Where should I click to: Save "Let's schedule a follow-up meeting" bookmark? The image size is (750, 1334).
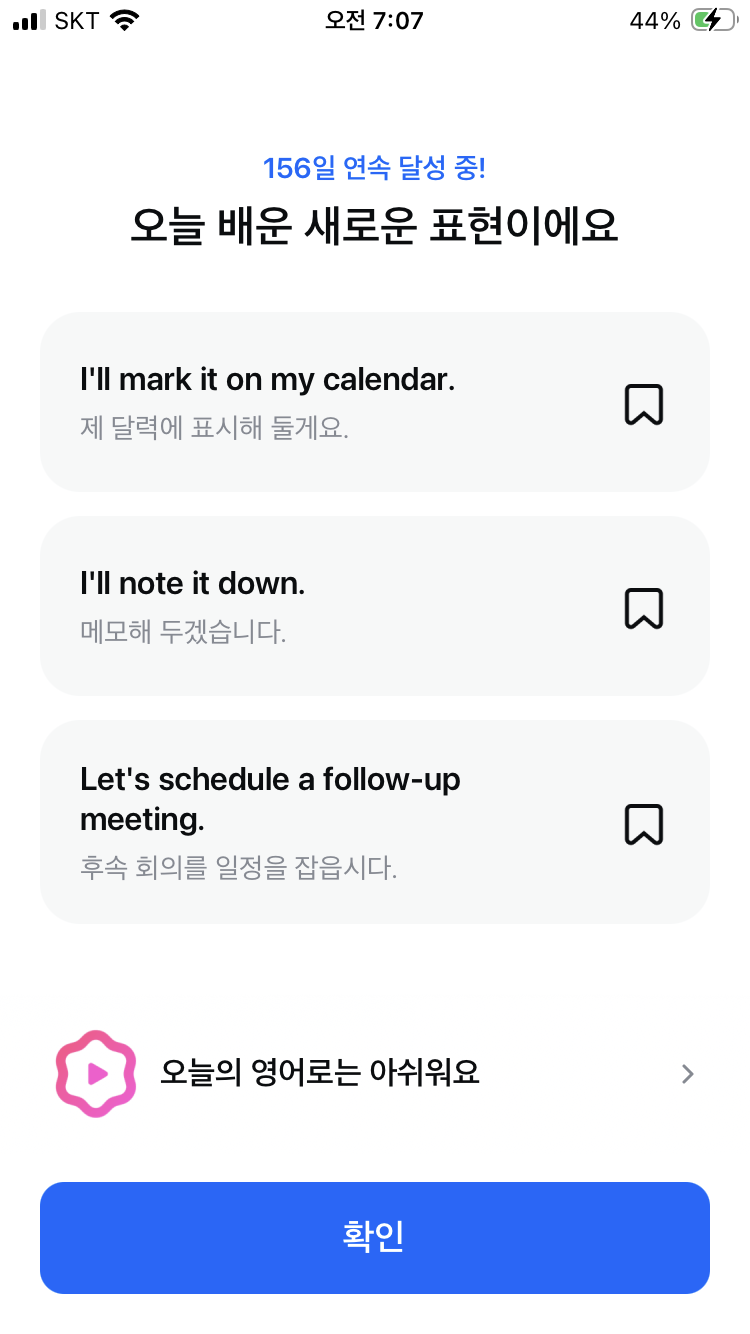click(x=644, y=824)
